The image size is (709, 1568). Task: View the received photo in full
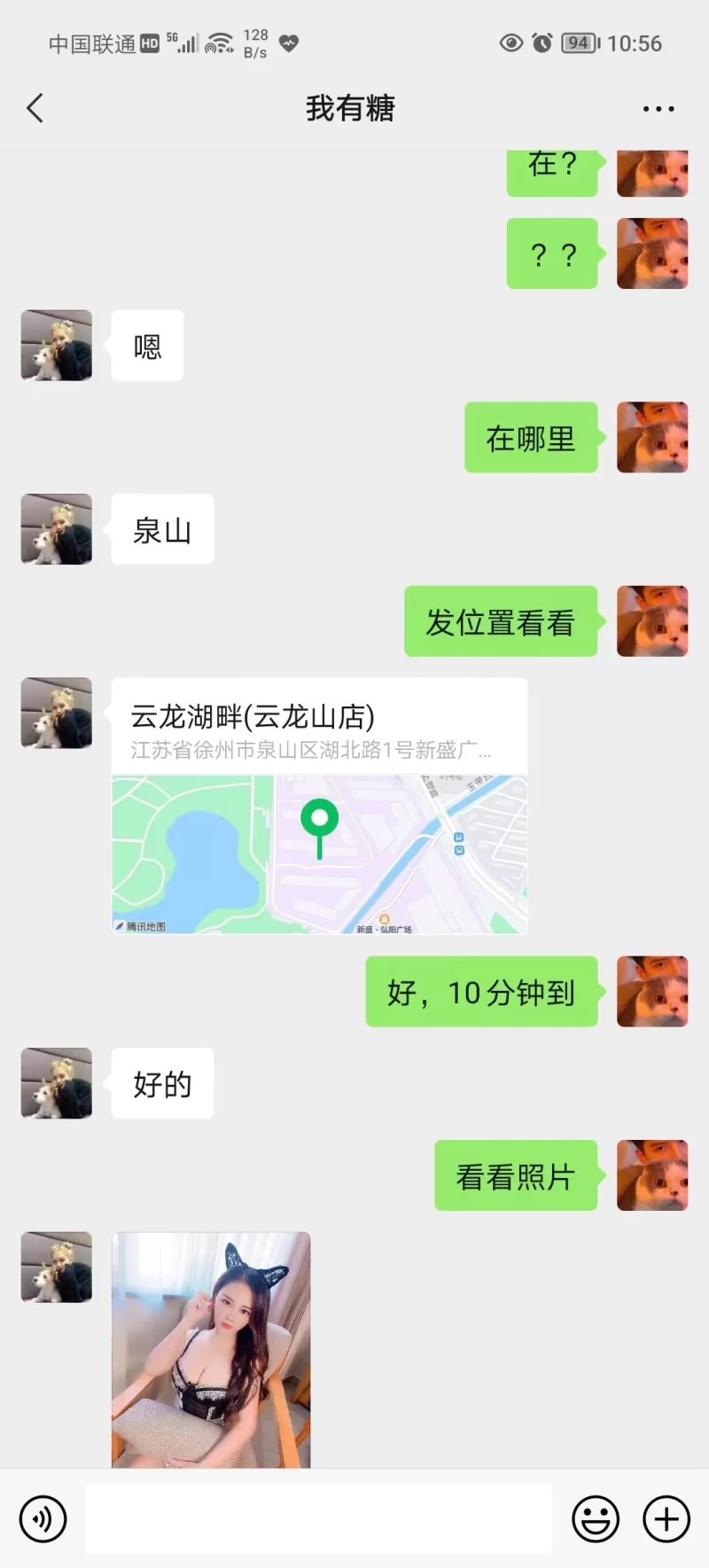coord(211,1348)
